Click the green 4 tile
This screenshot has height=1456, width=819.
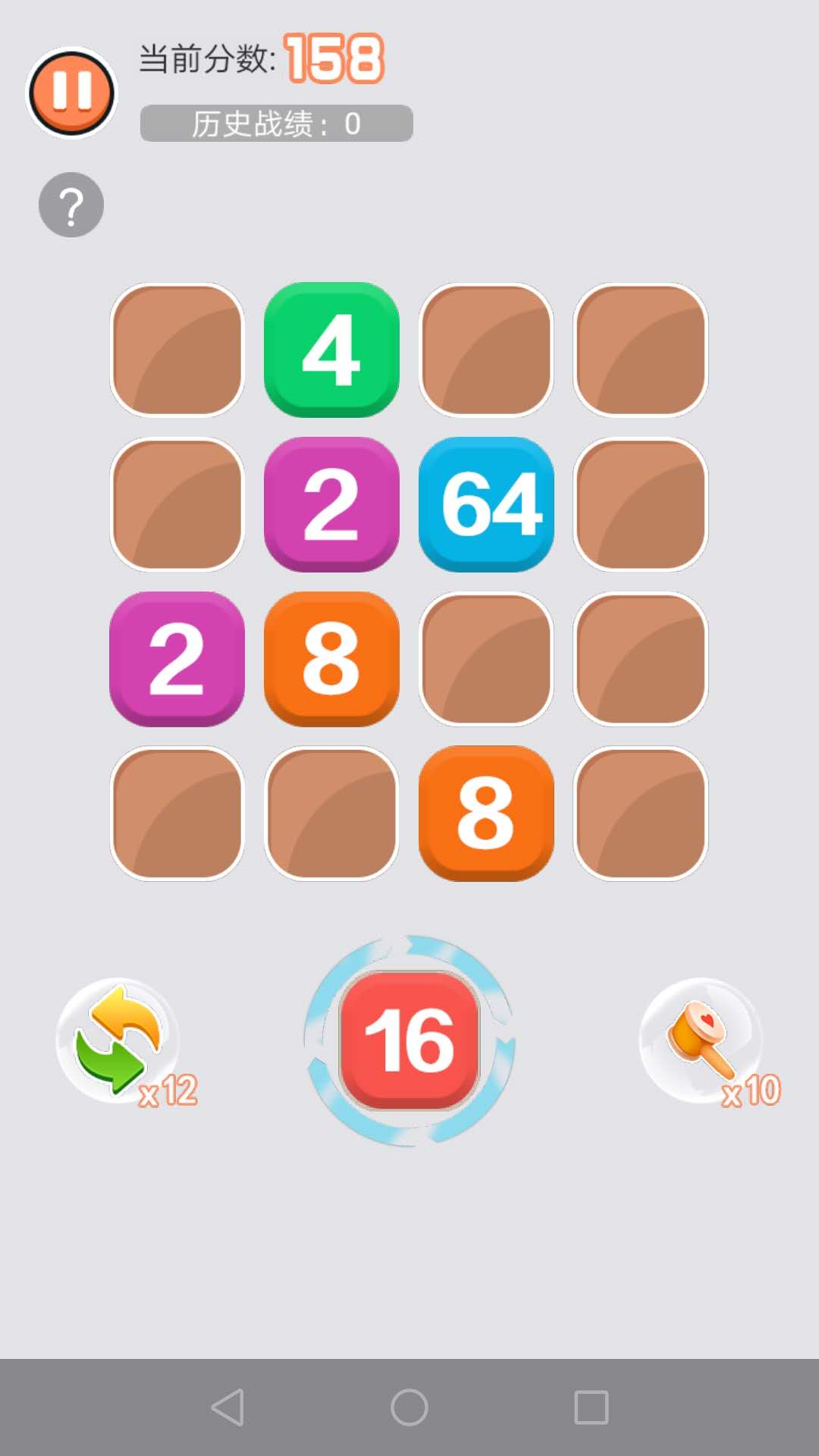tap(332, 349)
